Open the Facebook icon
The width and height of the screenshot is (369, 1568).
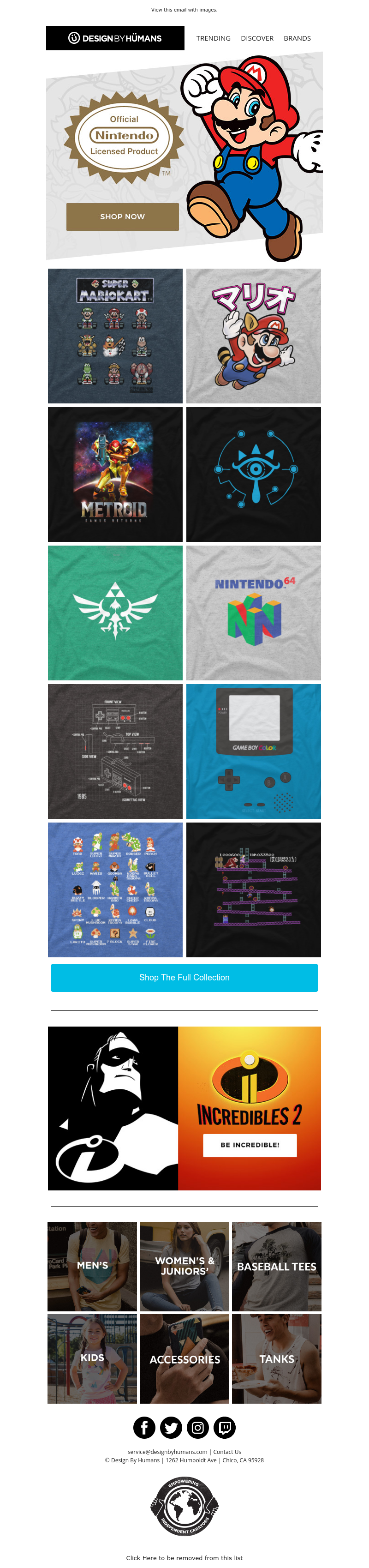tap(144, 1427)
